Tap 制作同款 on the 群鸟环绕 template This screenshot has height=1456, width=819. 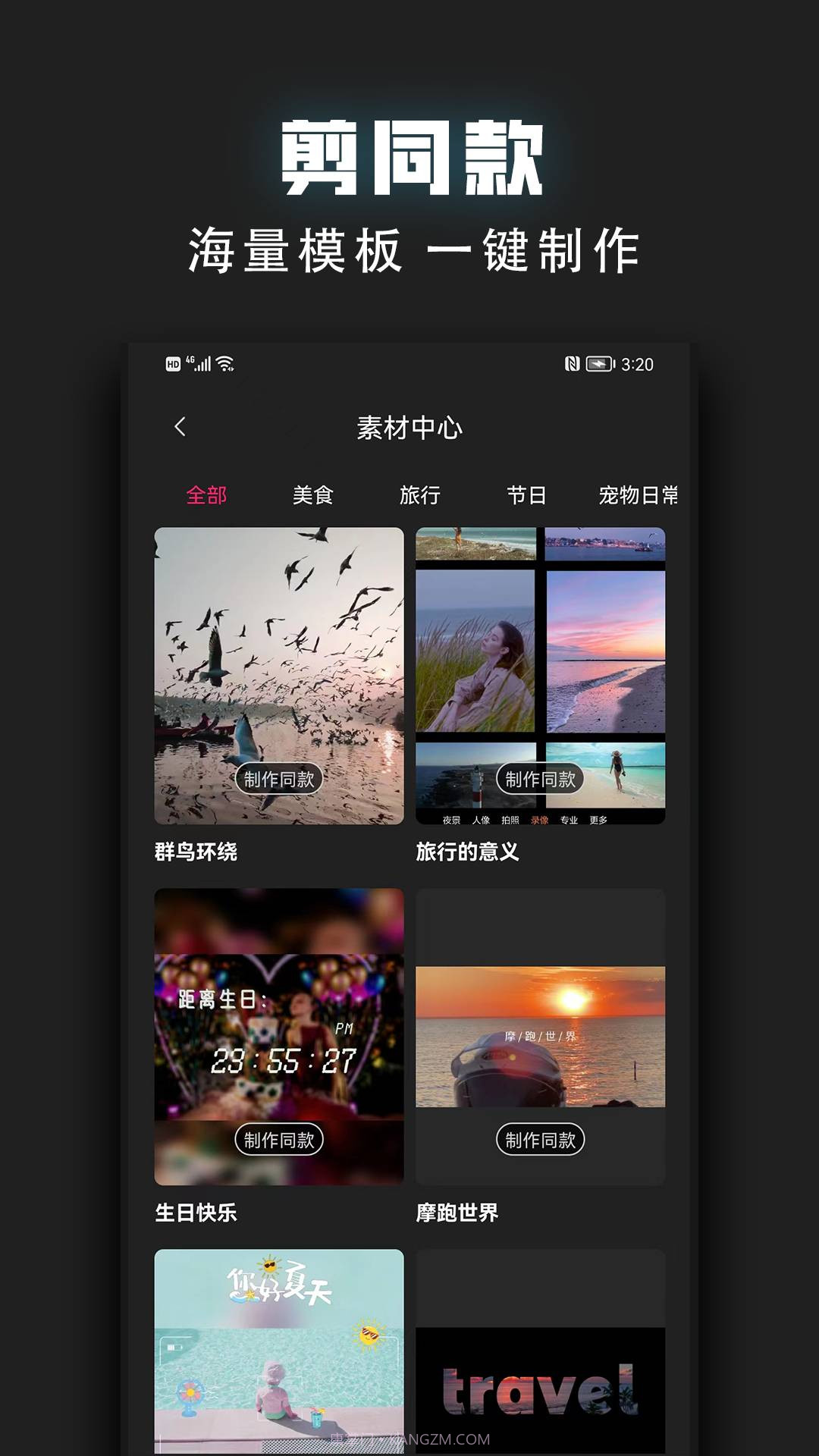pos(279,779)
